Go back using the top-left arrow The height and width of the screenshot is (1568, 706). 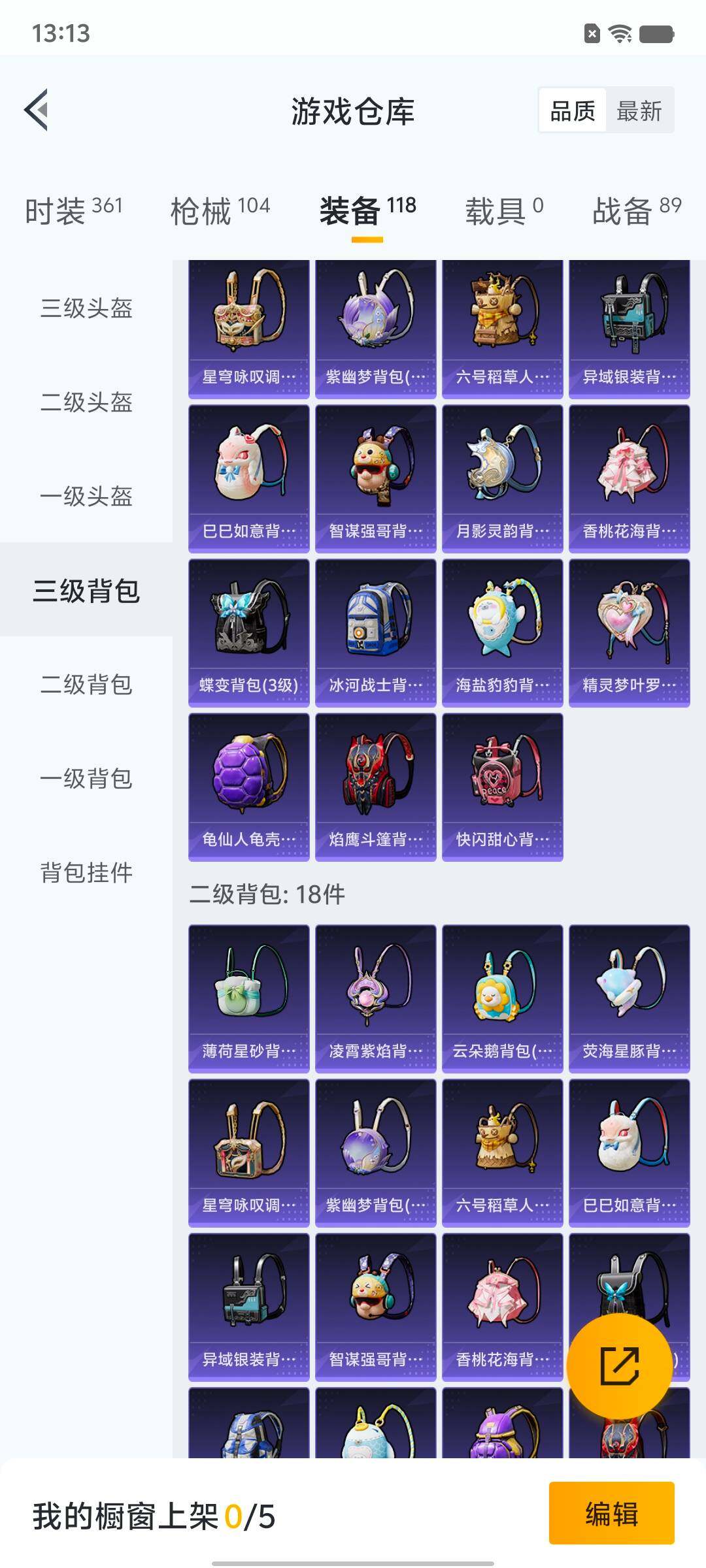[37, 110]
